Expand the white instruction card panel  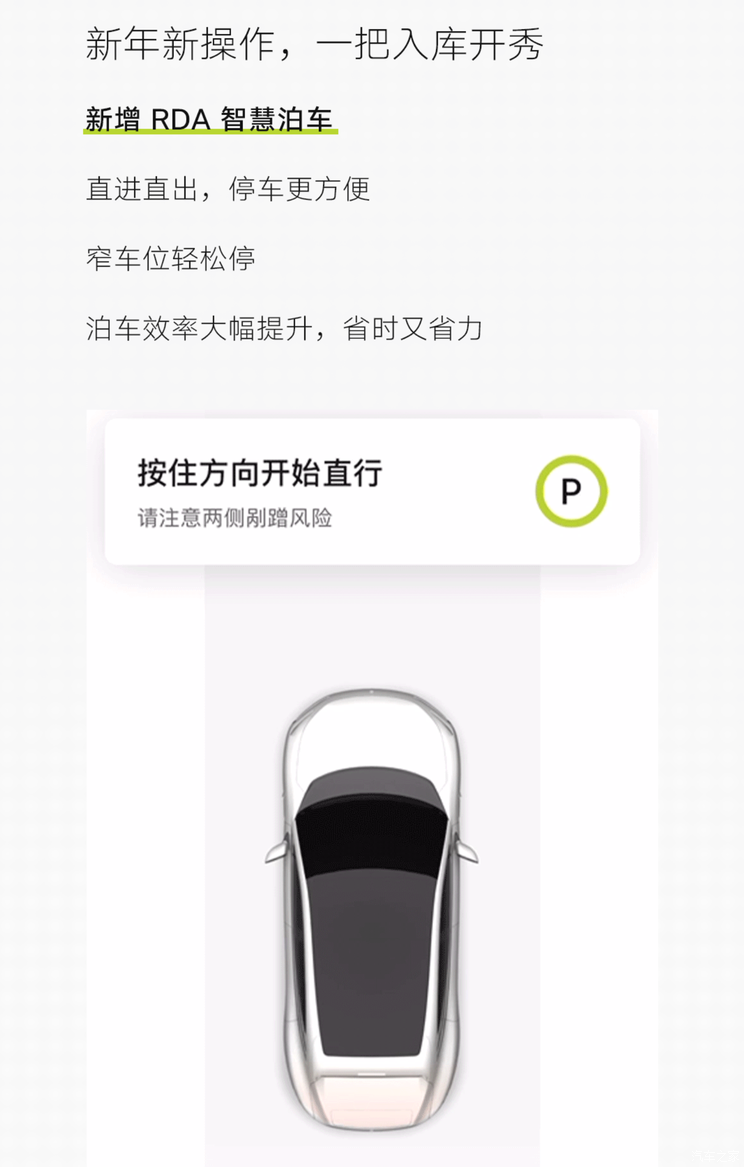pyautogui.click(x=372, y=492)
